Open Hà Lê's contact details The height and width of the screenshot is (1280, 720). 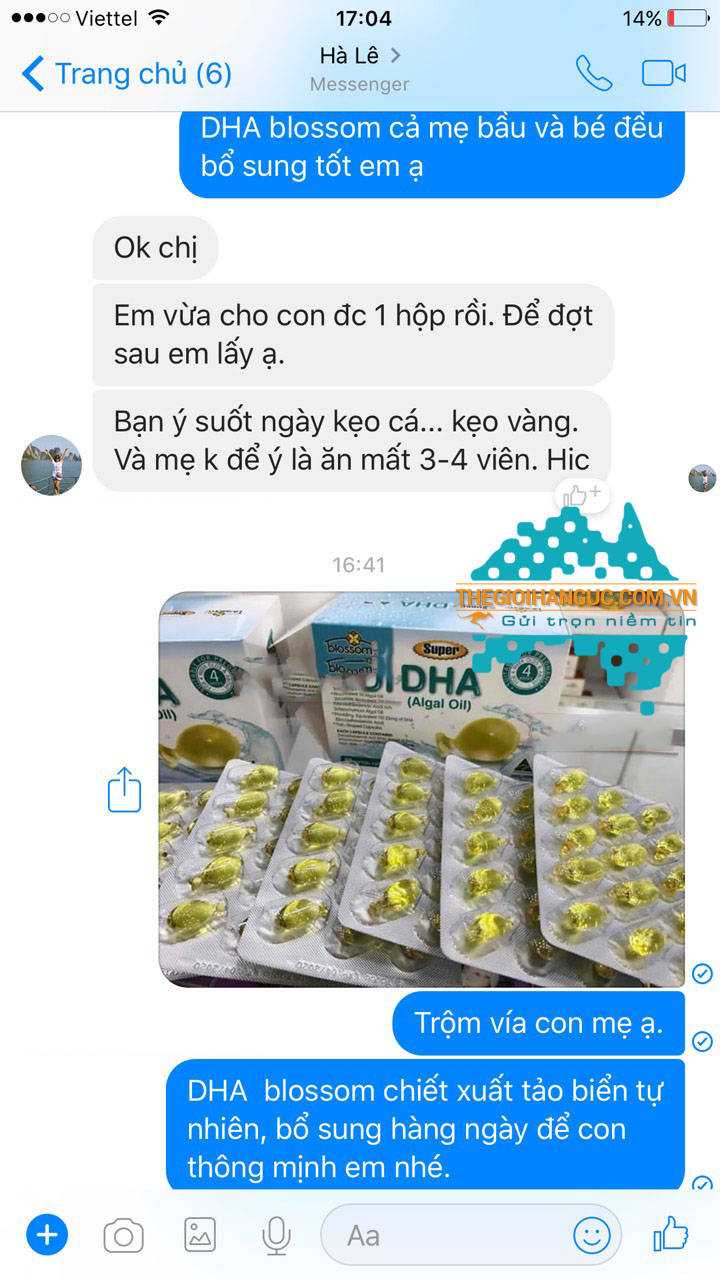[359, 56]
